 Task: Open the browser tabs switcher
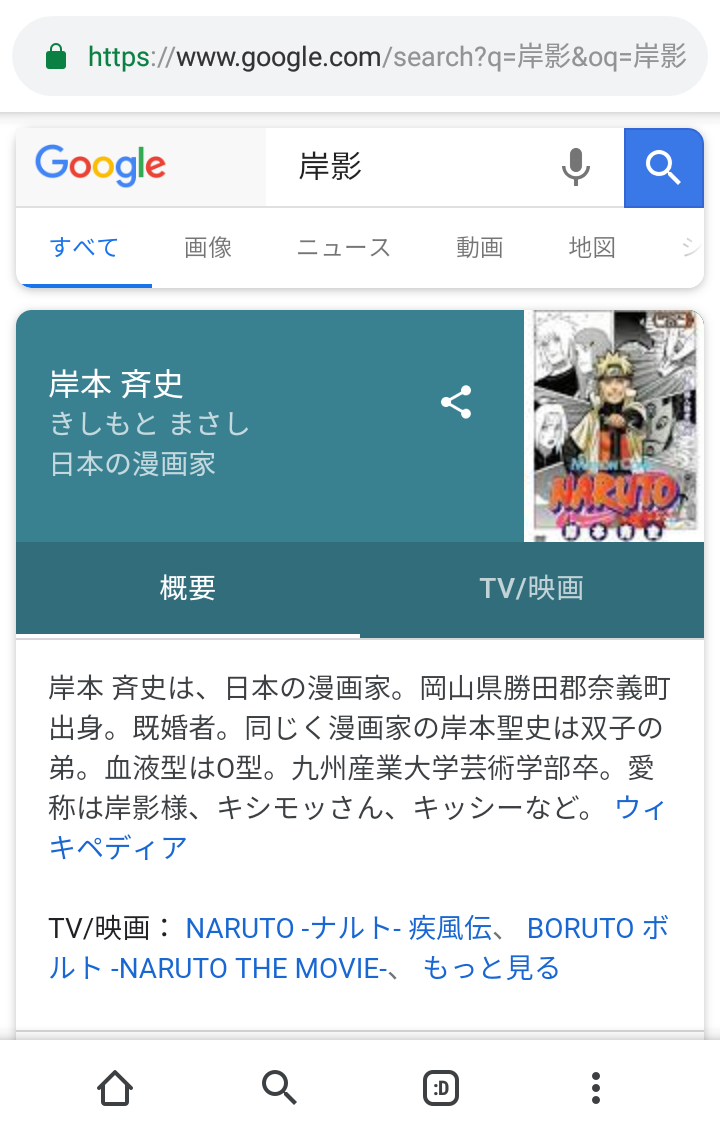441,1086
